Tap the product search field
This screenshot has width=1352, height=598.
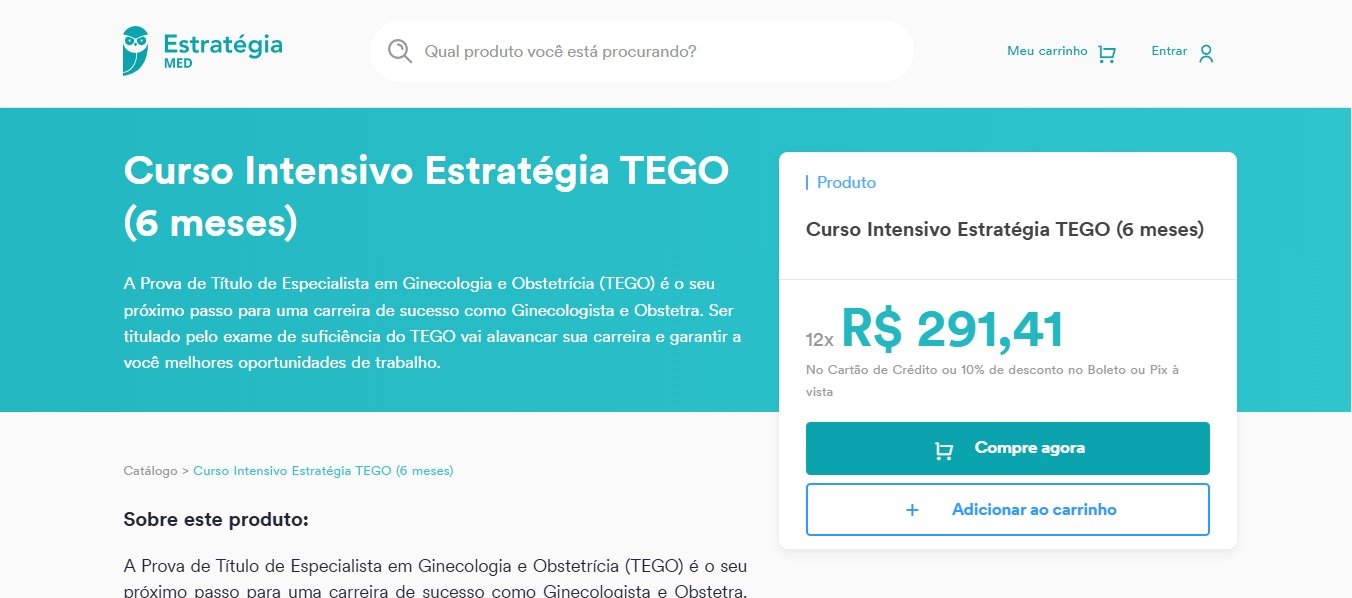click(650, 51)
